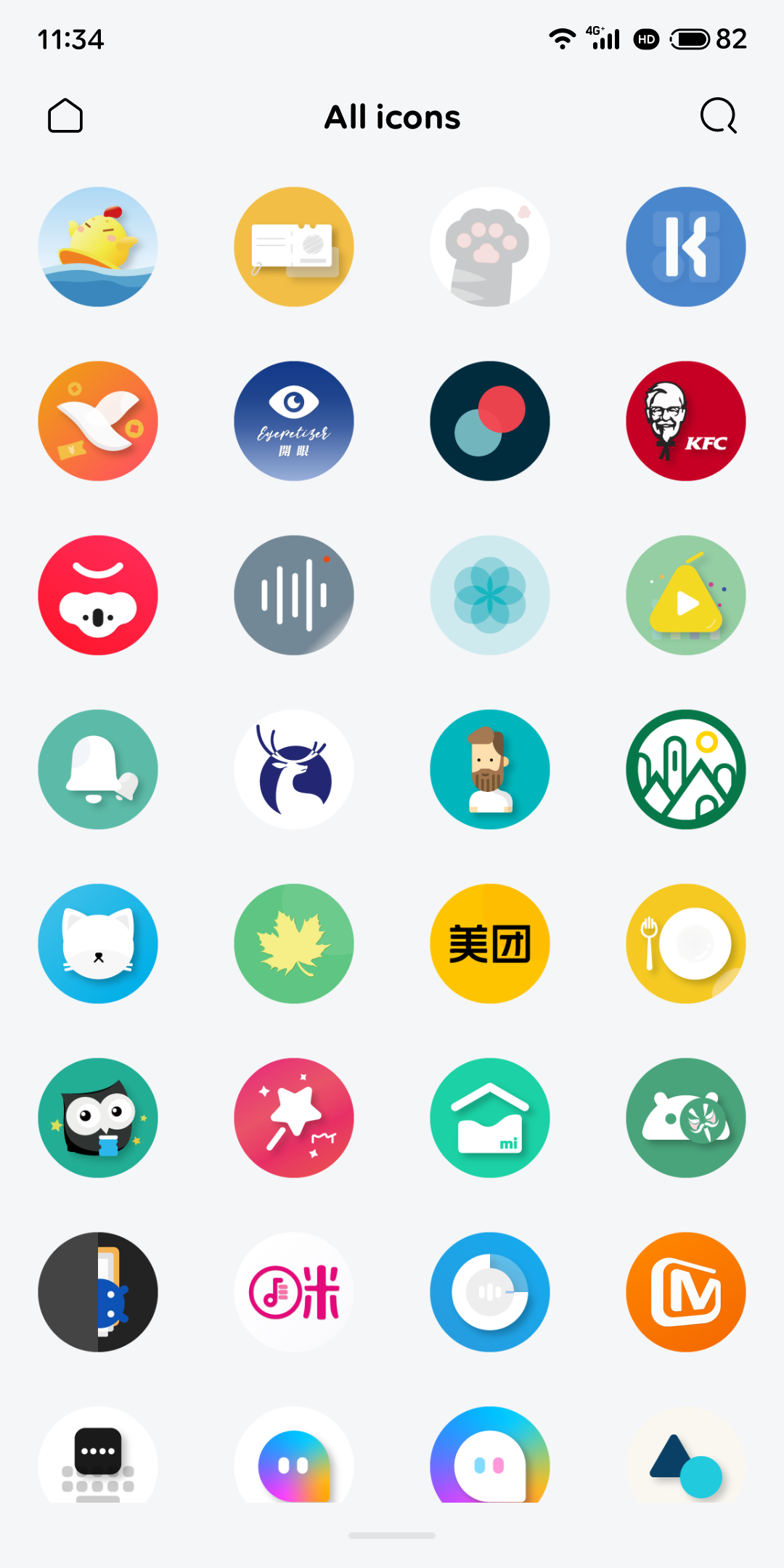Select the orange Mango TV icon
784x1568 pixels.
click(x=685, y=1292)
